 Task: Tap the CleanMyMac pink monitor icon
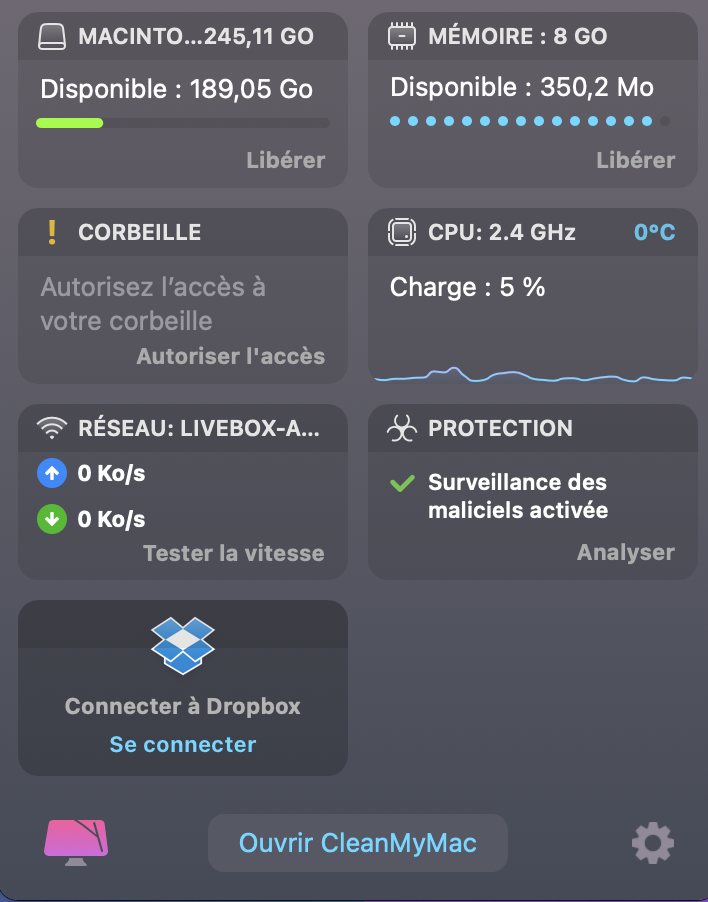[x=76, y=842]
